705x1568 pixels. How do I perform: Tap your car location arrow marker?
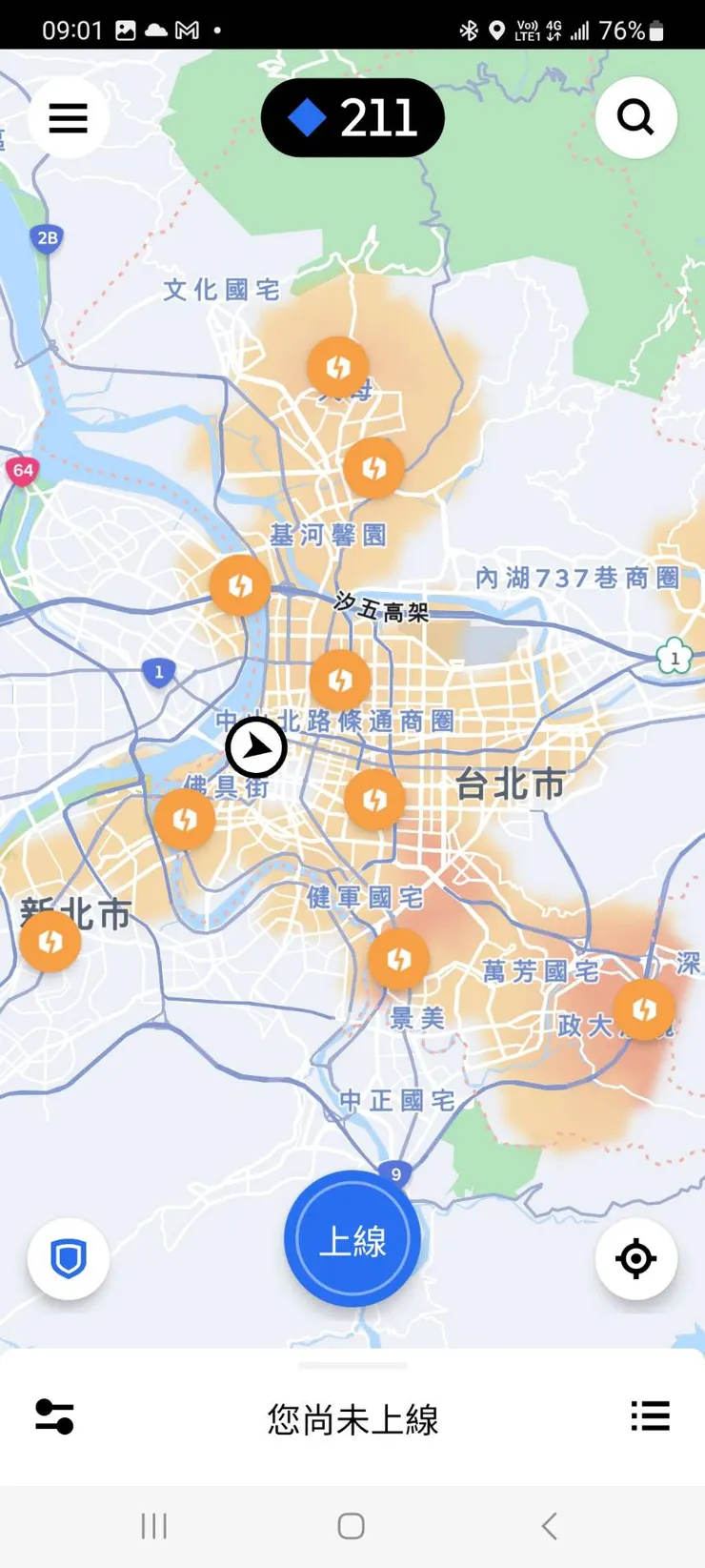[255, 748]
